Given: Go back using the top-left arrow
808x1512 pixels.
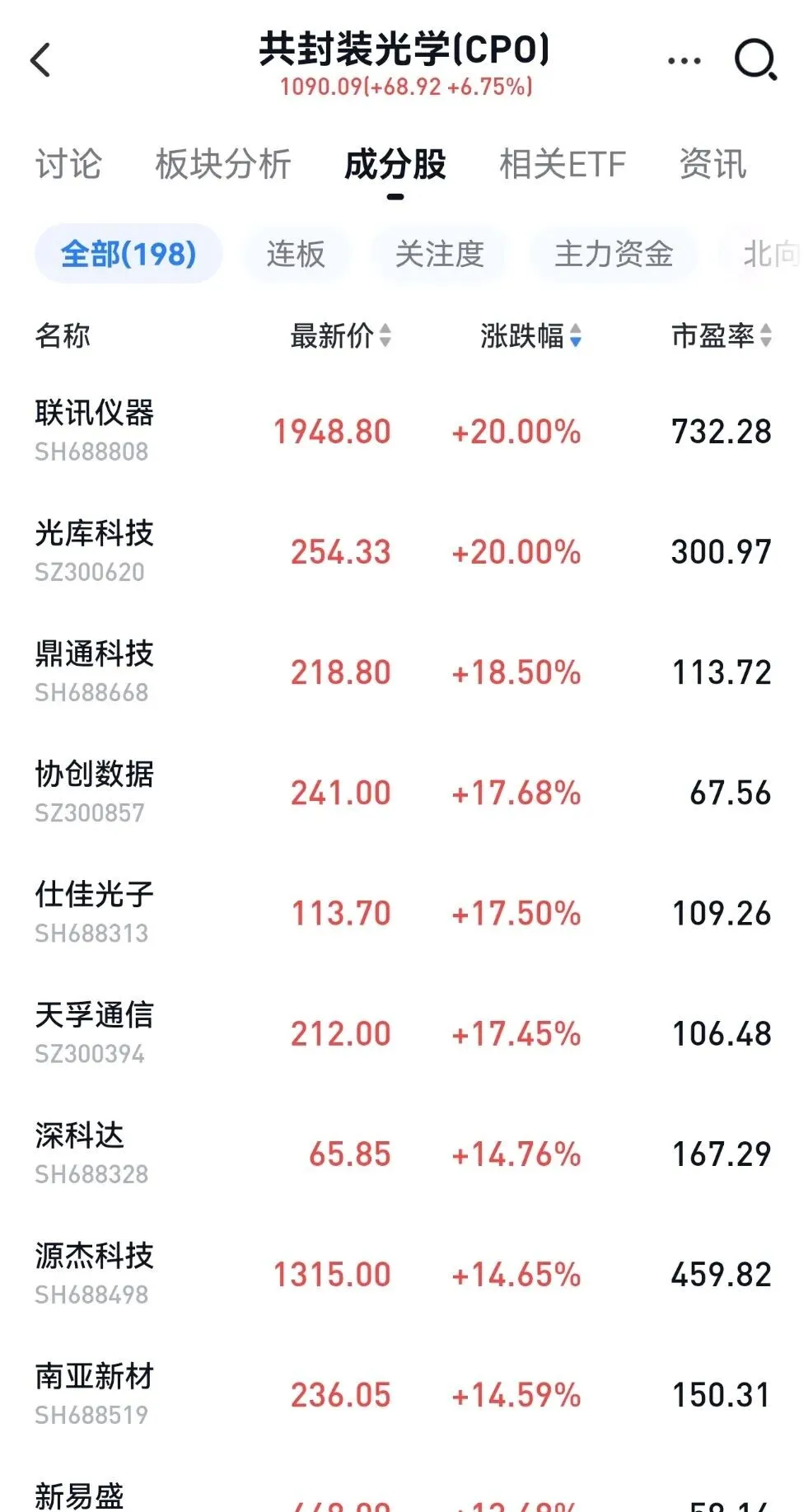Looking at the screenshot, I should click(x=40, y=60).
